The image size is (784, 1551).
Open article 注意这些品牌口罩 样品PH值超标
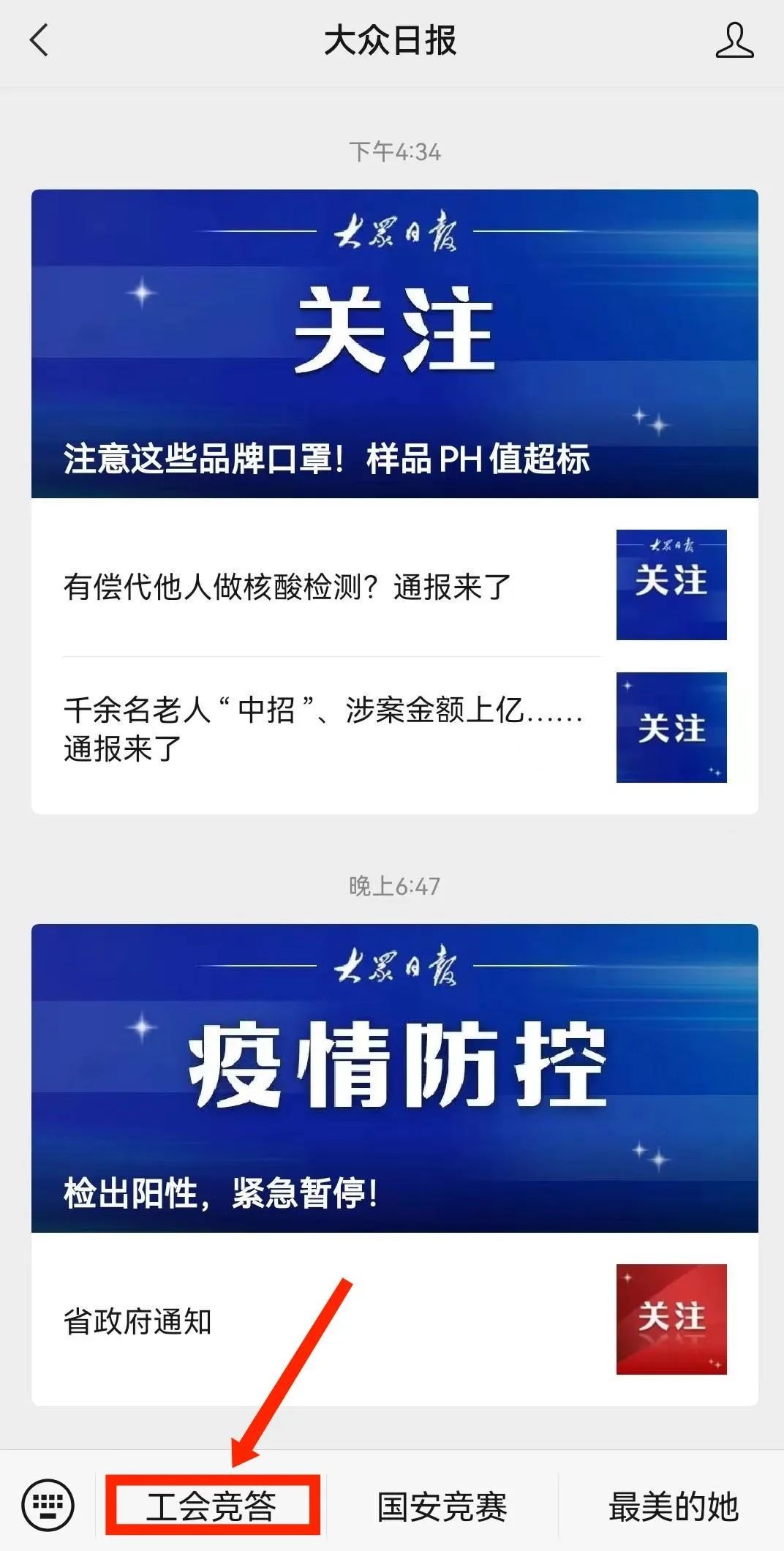tap(394, 344)
